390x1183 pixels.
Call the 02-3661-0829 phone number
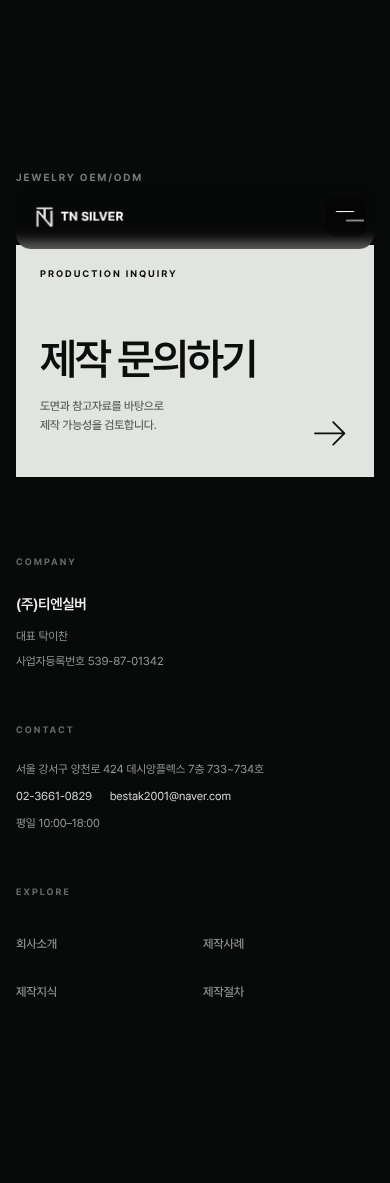click(54, 796)
